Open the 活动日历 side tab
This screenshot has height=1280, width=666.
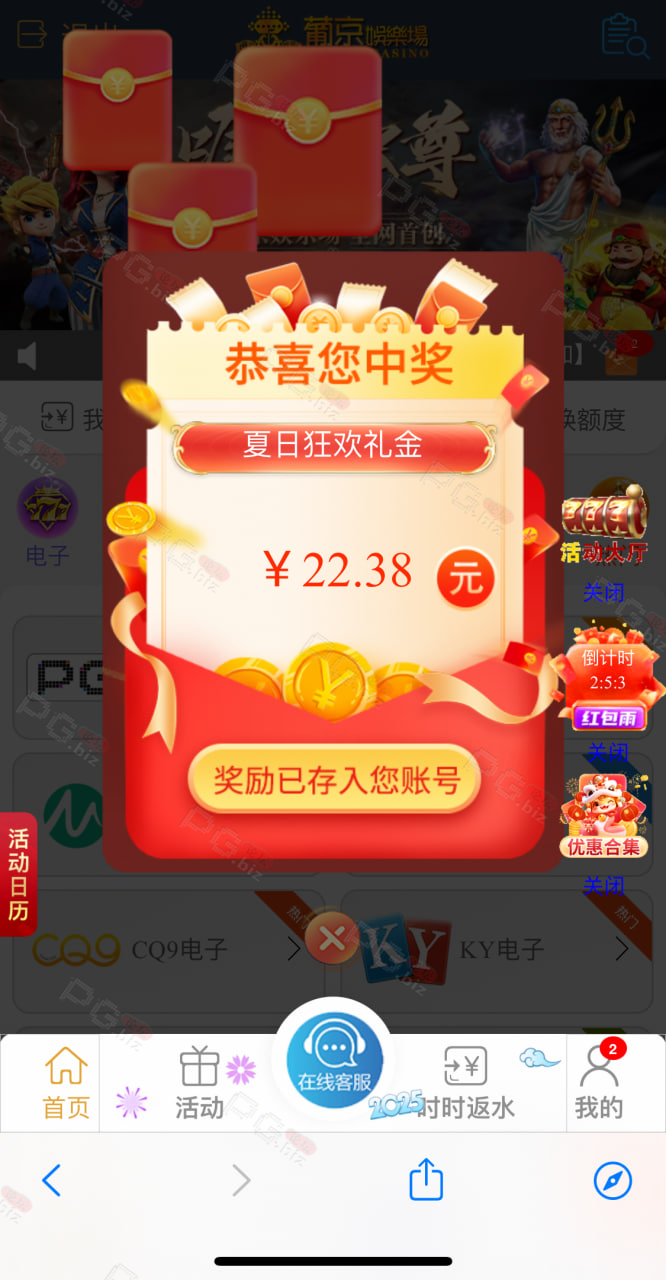pos(18,874)
